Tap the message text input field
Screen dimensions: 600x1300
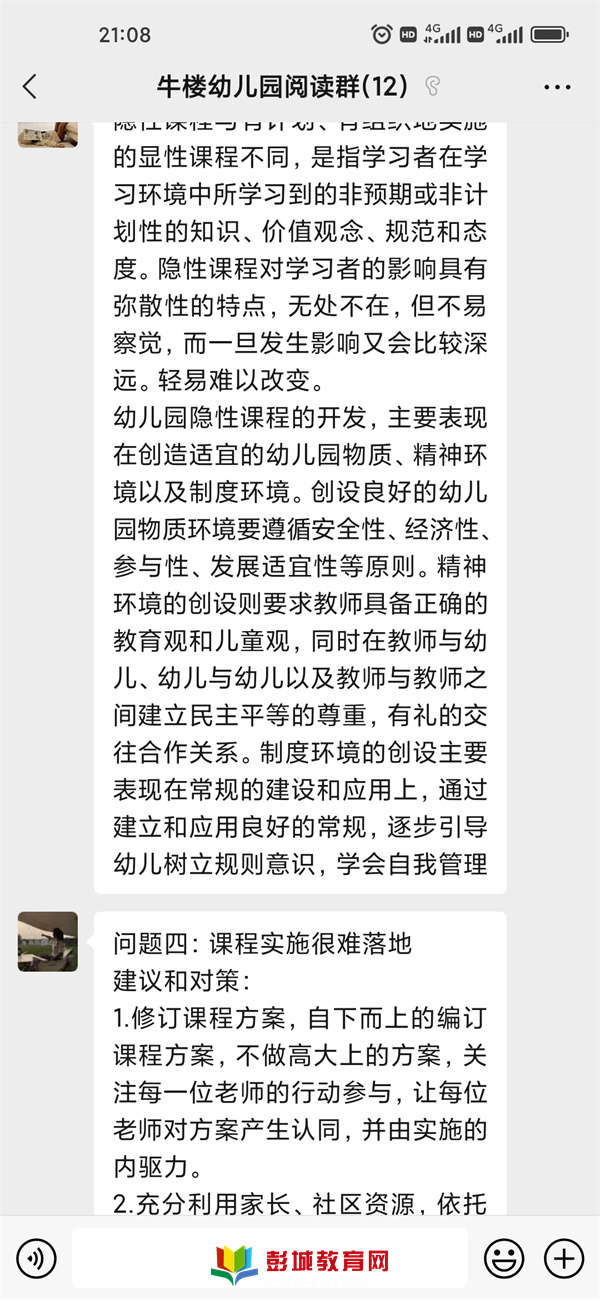270,1257
